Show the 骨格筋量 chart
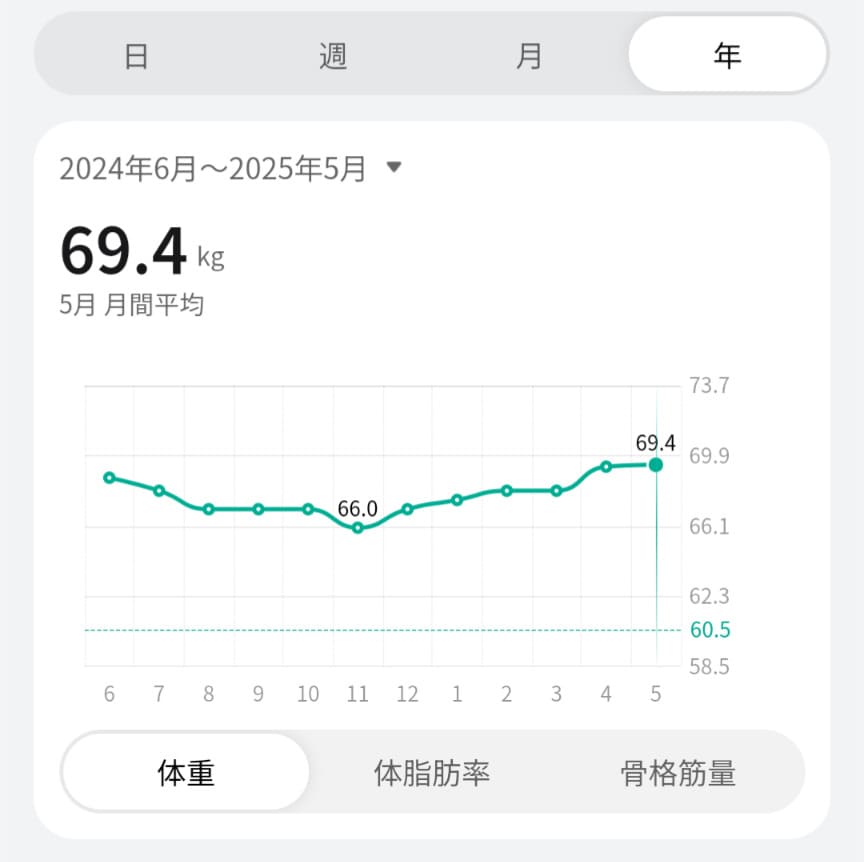 [x=678, y=772]
